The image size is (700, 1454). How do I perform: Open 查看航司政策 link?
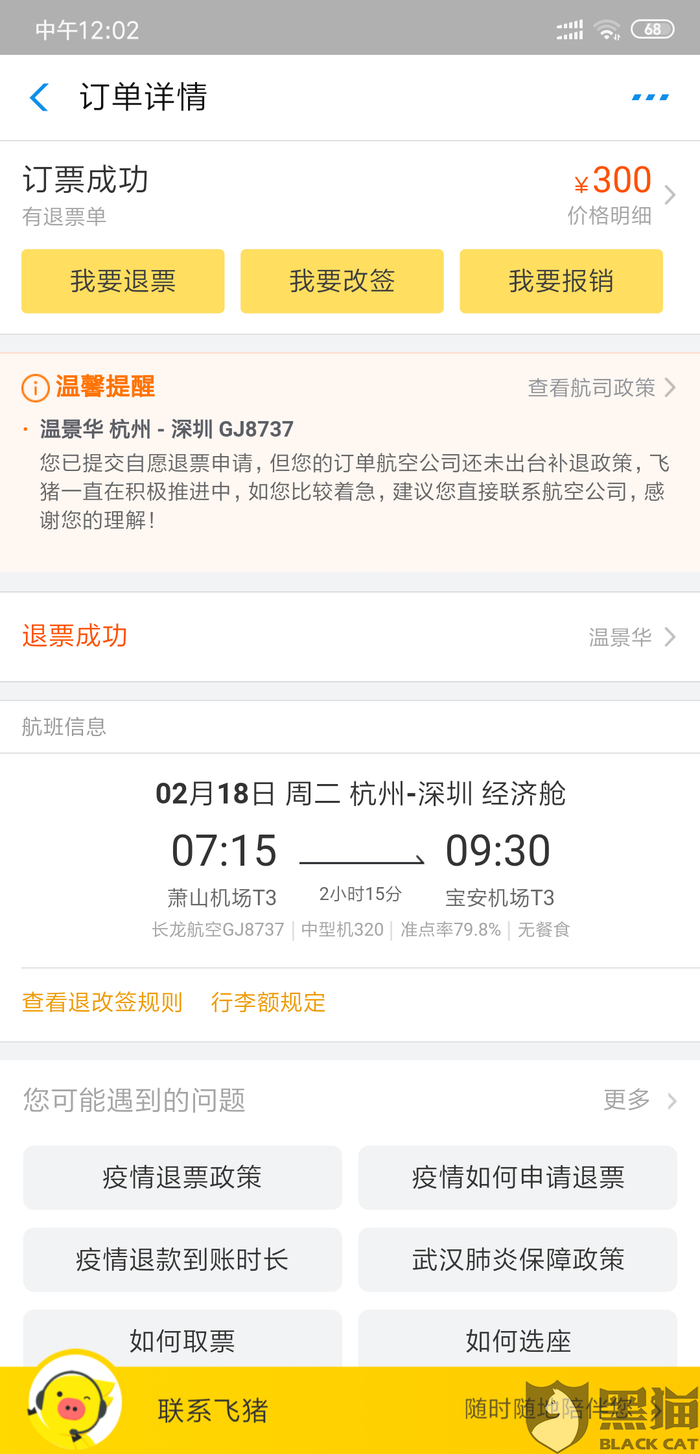click(x=601, y=387)
